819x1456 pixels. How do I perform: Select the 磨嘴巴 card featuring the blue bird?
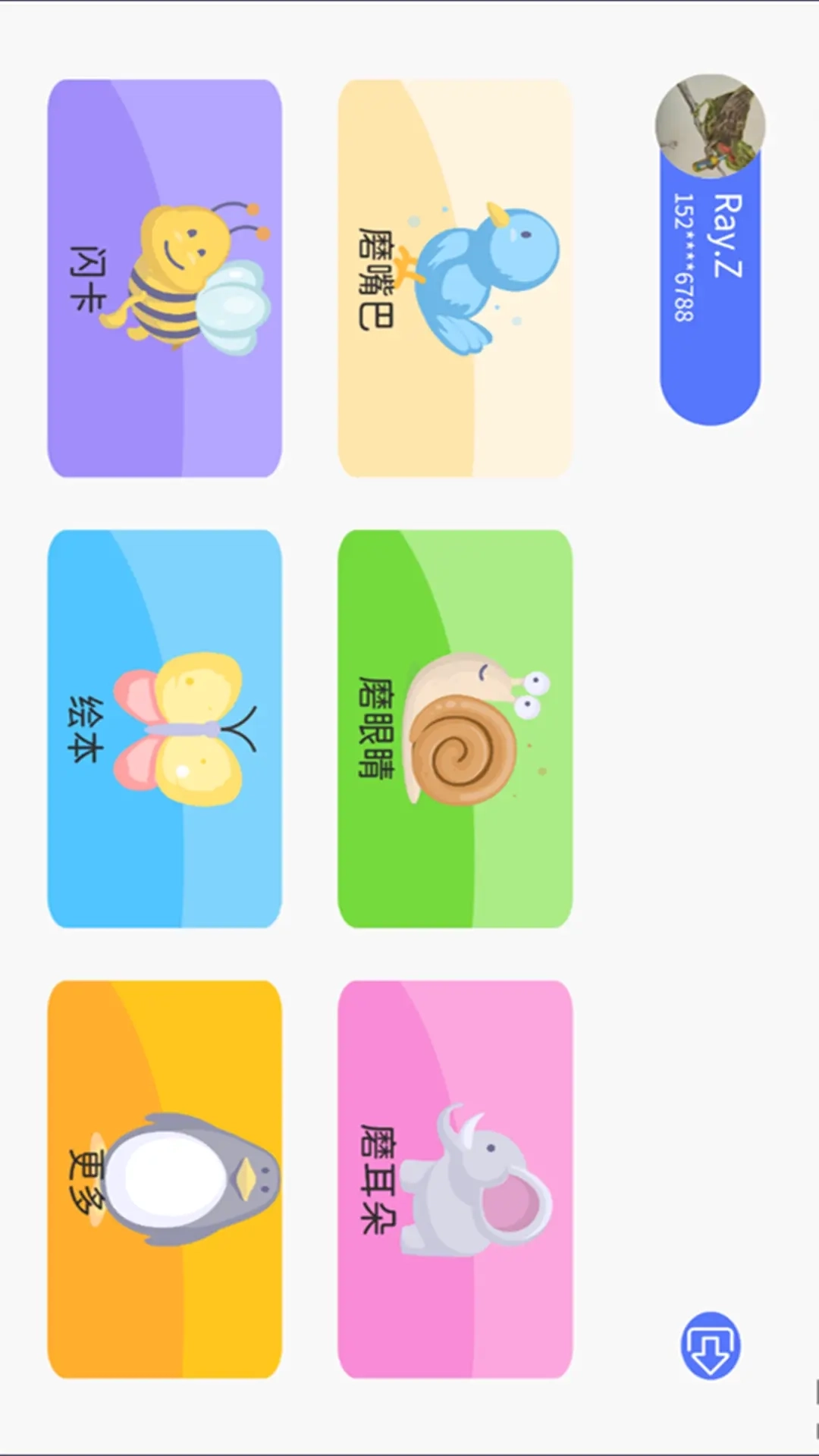[x=455, y=277]
